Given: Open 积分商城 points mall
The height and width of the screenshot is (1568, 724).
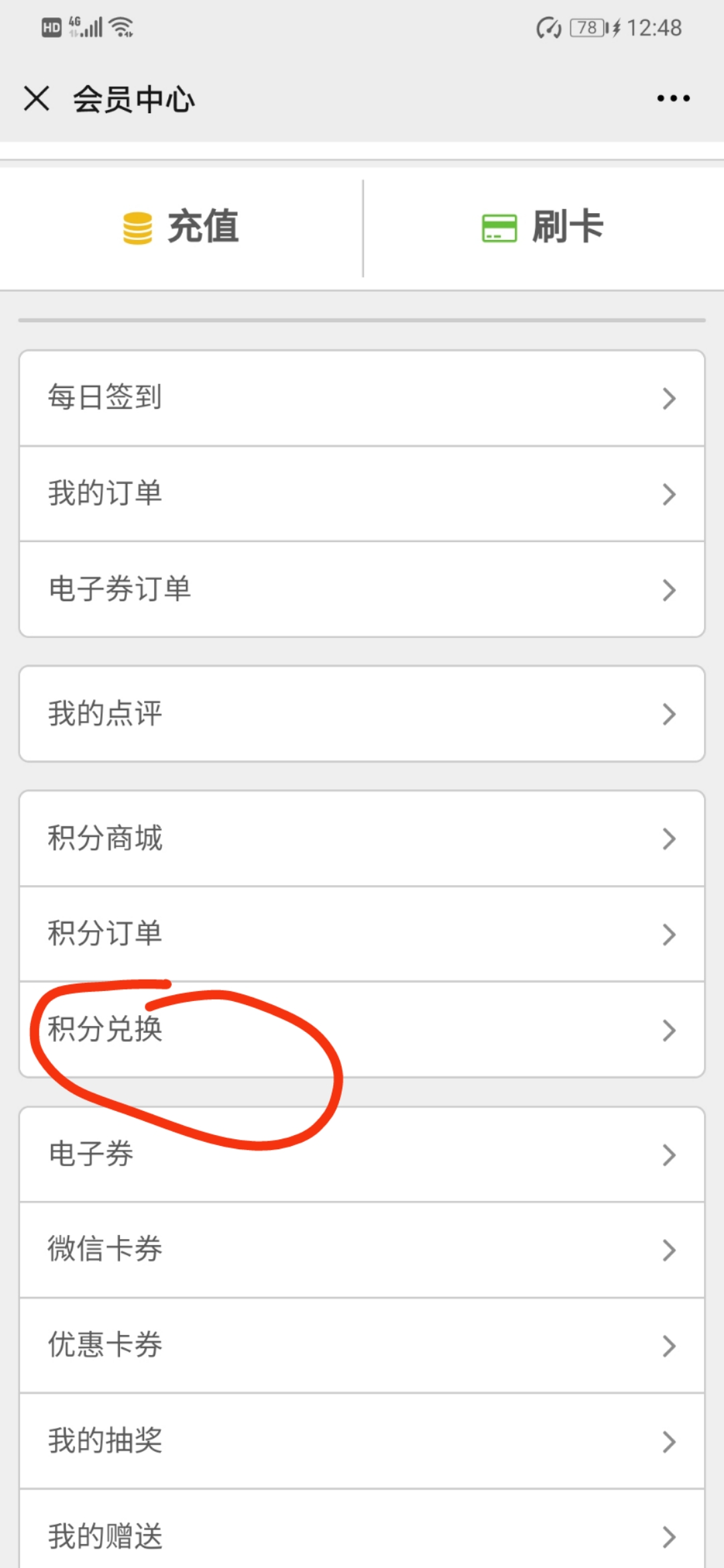Looking at the screenshot, I should pos(362,838).
